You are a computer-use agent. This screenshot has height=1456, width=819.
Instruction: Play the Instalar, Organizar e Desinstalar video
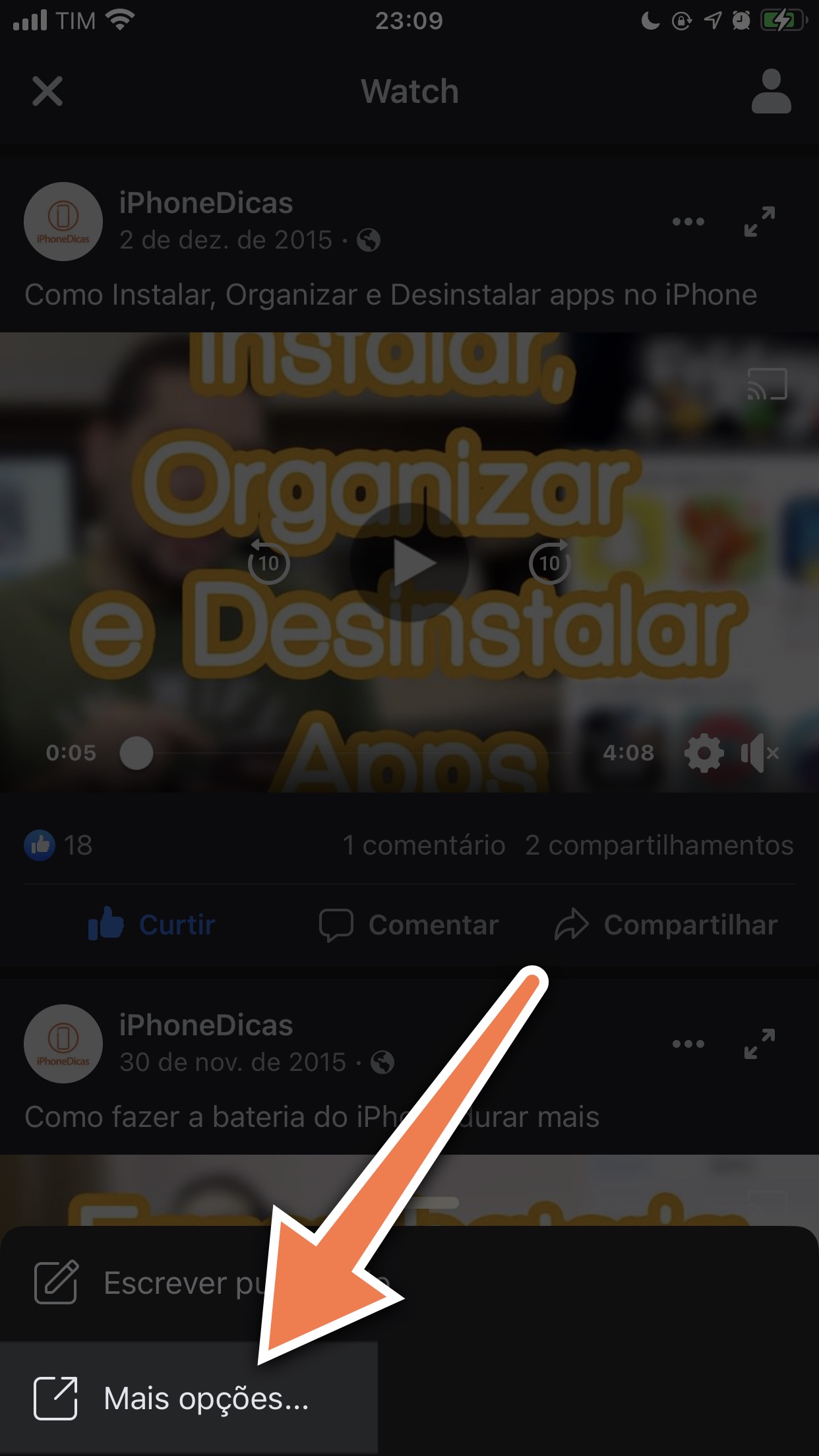409,562
